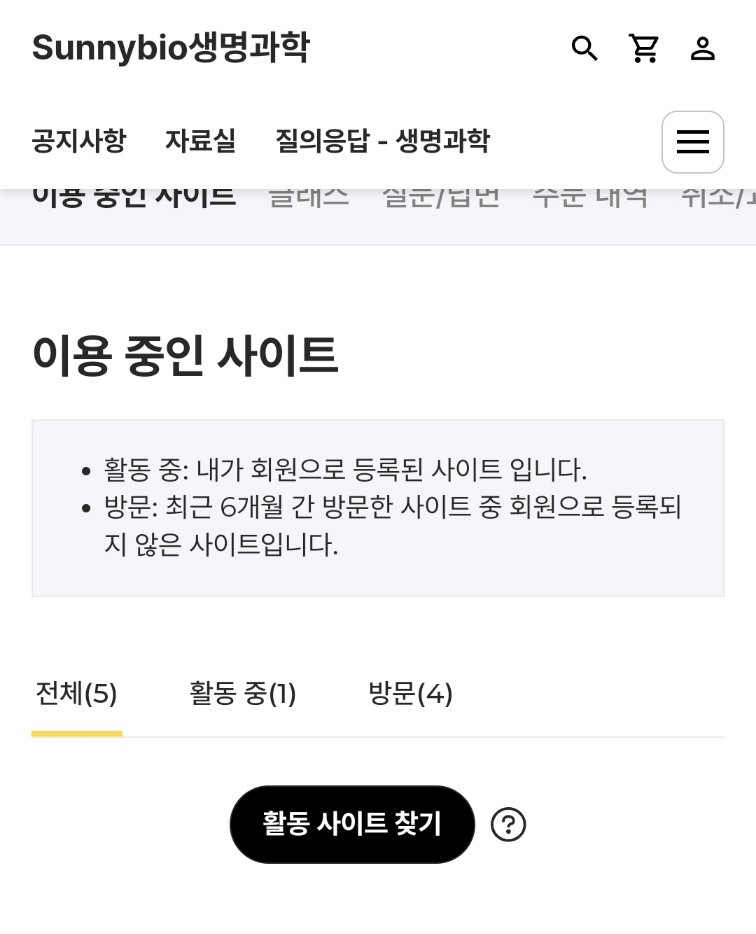
Task: Tap the 활동 사이트 찾기 button
Action: [x=352, y=824]
